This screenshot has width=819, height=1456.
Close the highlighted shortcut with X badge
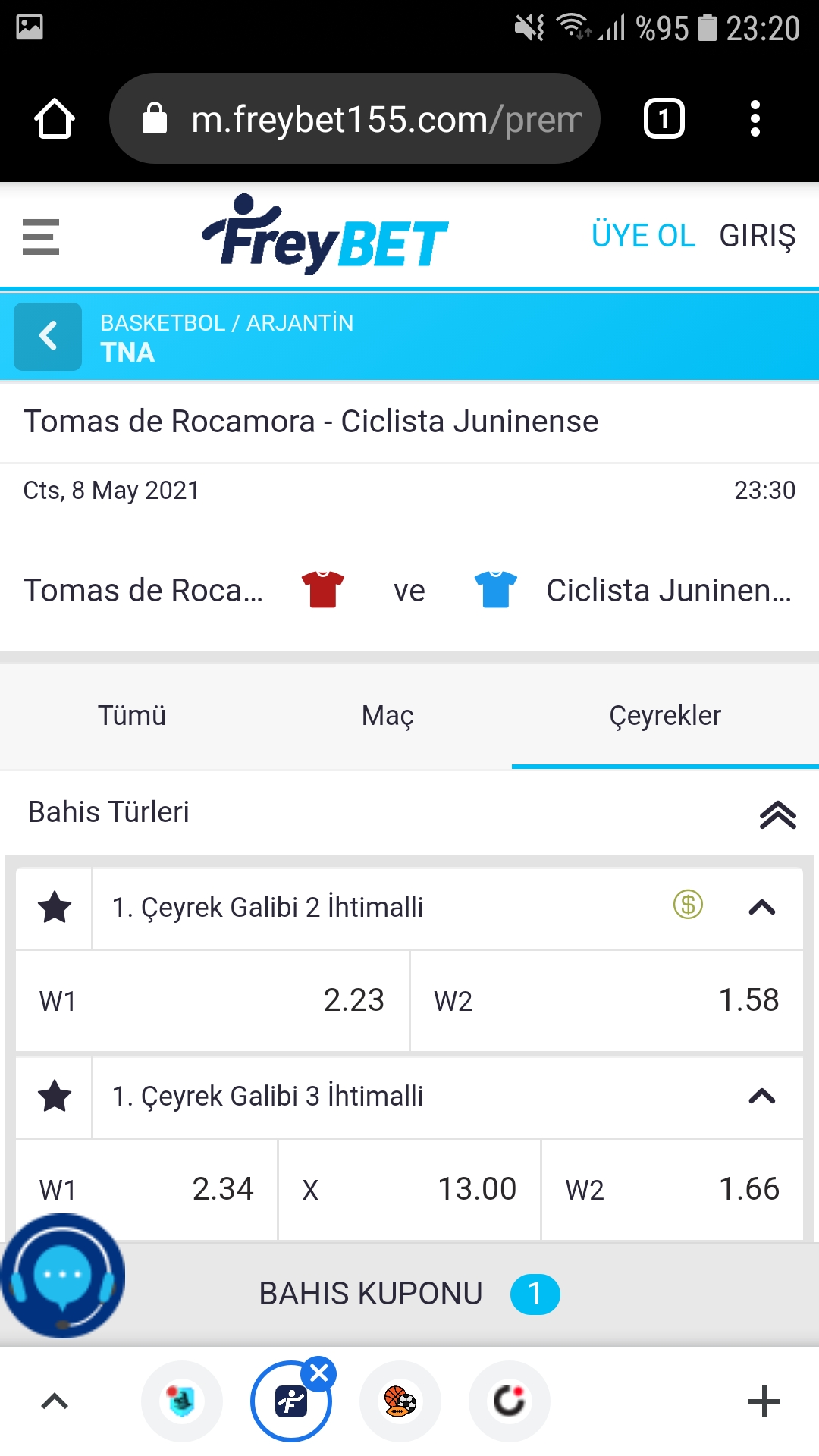(319, 1373)
